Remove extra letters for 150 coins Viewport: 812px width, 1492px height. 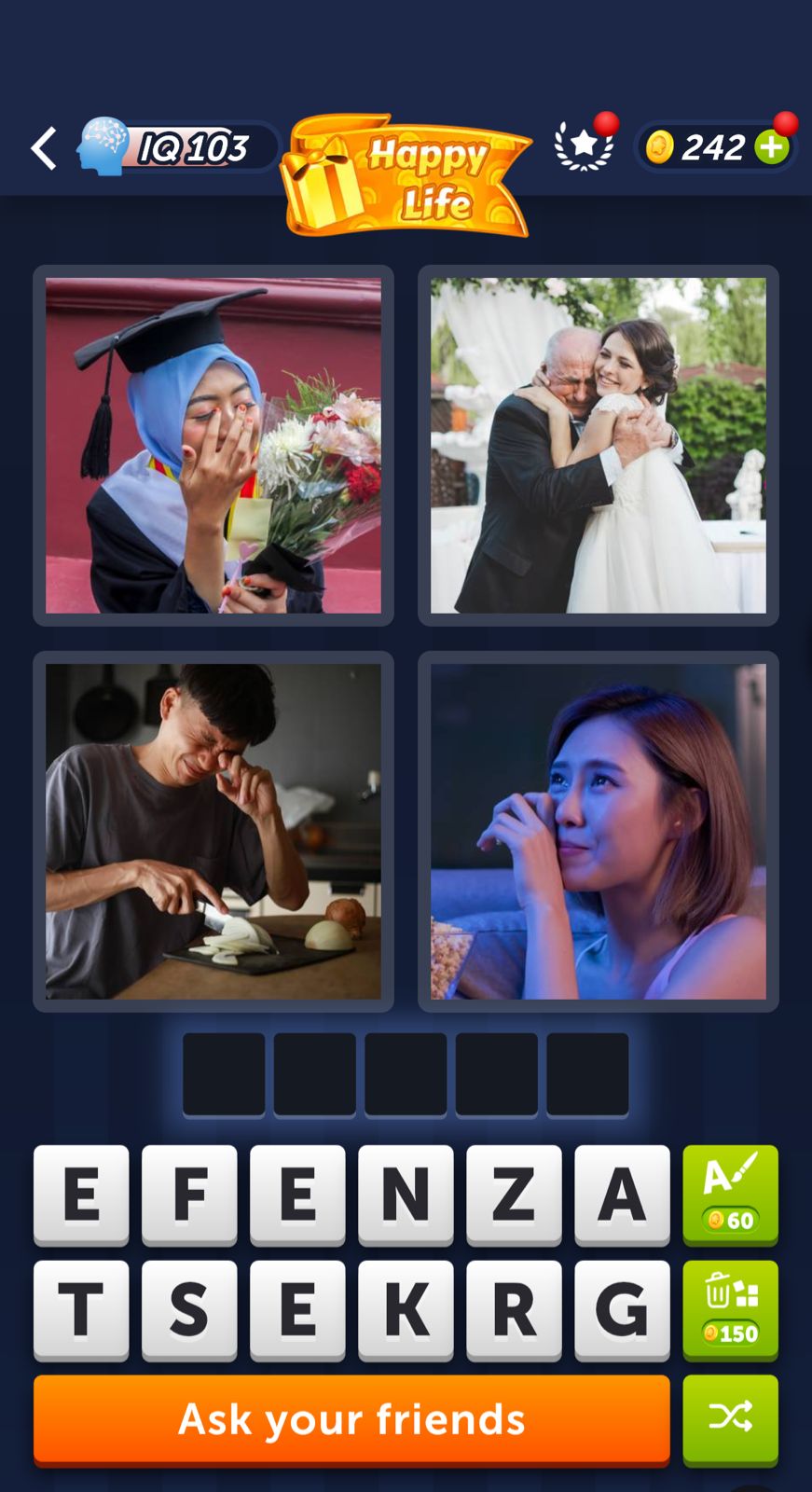coord(730,1309)
